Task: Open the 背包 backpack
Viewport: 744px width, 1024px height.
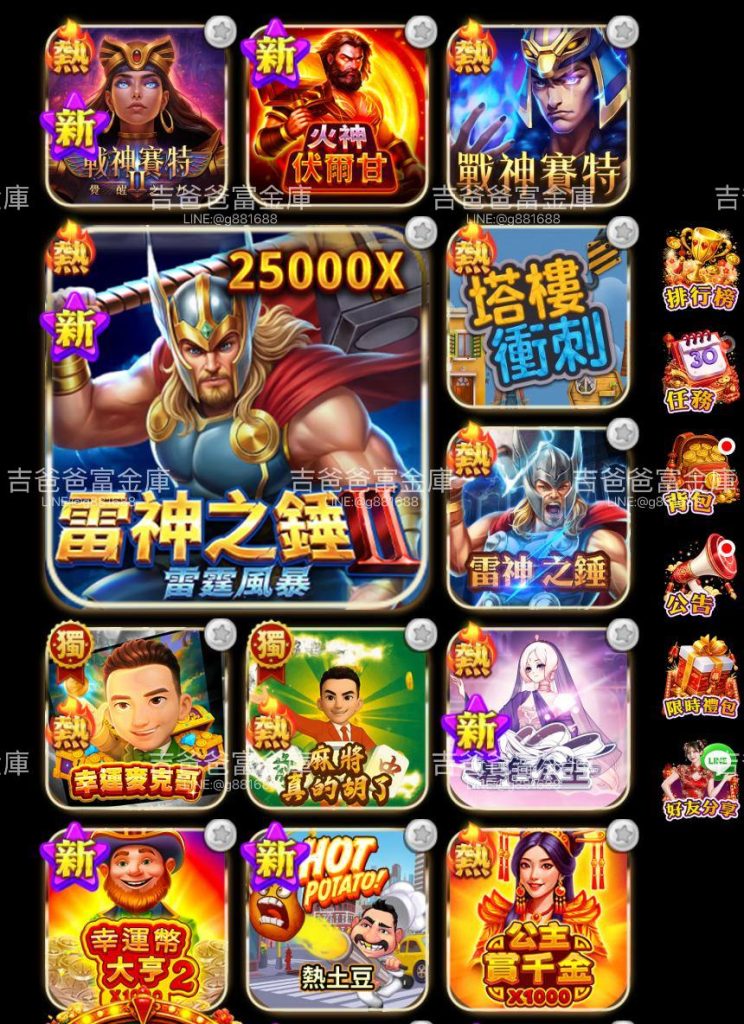Action: tap(700, 473)
